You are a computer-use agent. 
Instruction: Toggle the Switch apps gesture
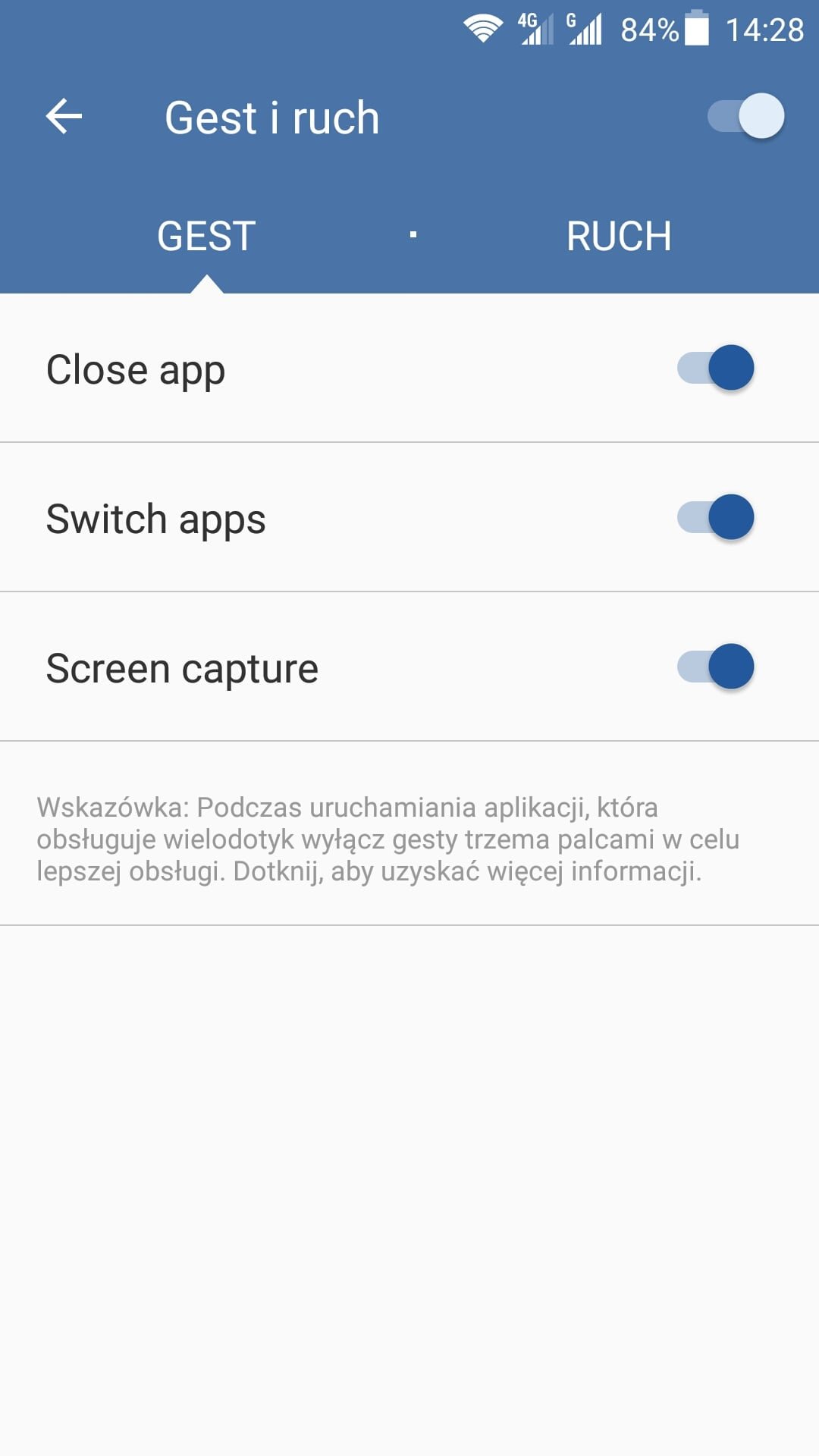point(716,517)
